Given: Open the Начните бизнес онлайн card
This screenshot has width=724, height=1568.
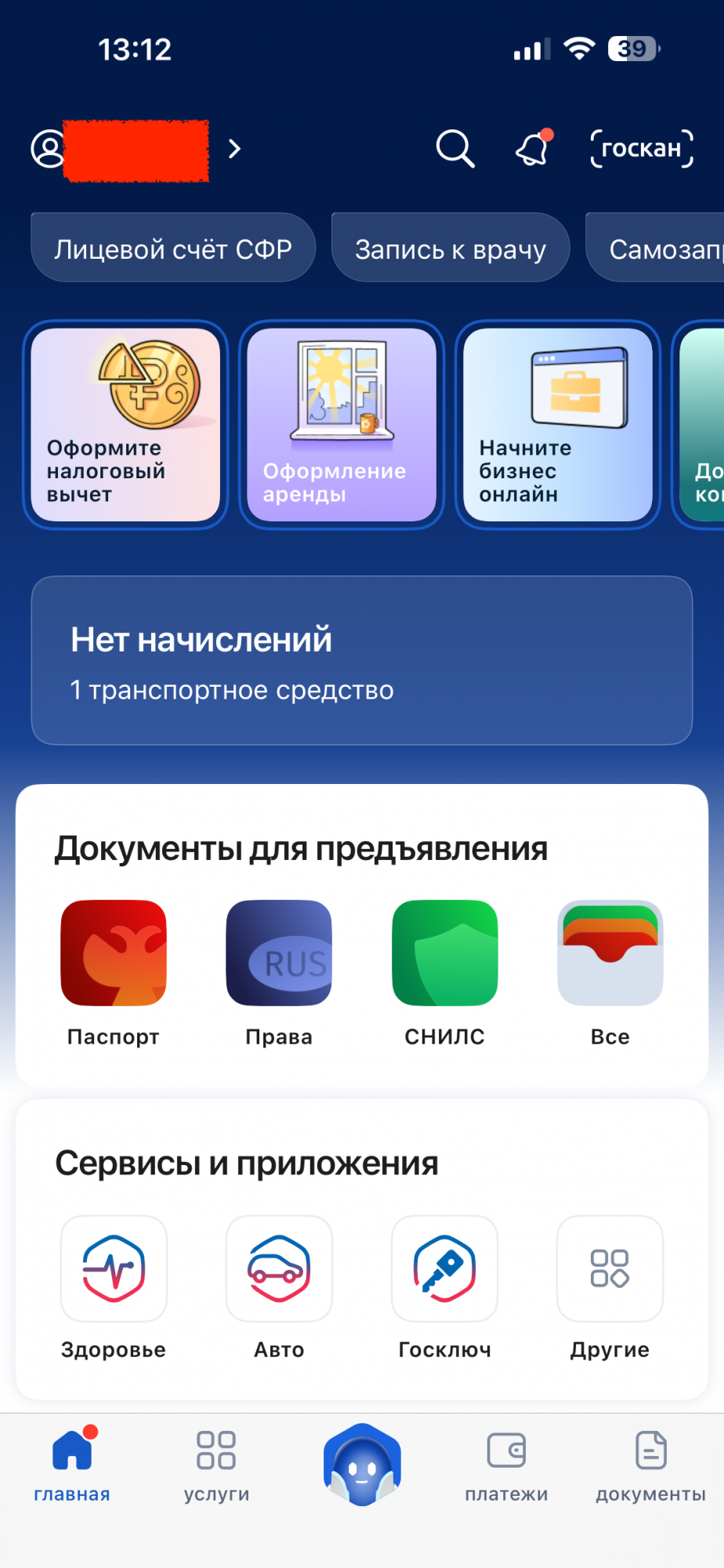Looking at the screenshot, I should [x=558, y=424].
